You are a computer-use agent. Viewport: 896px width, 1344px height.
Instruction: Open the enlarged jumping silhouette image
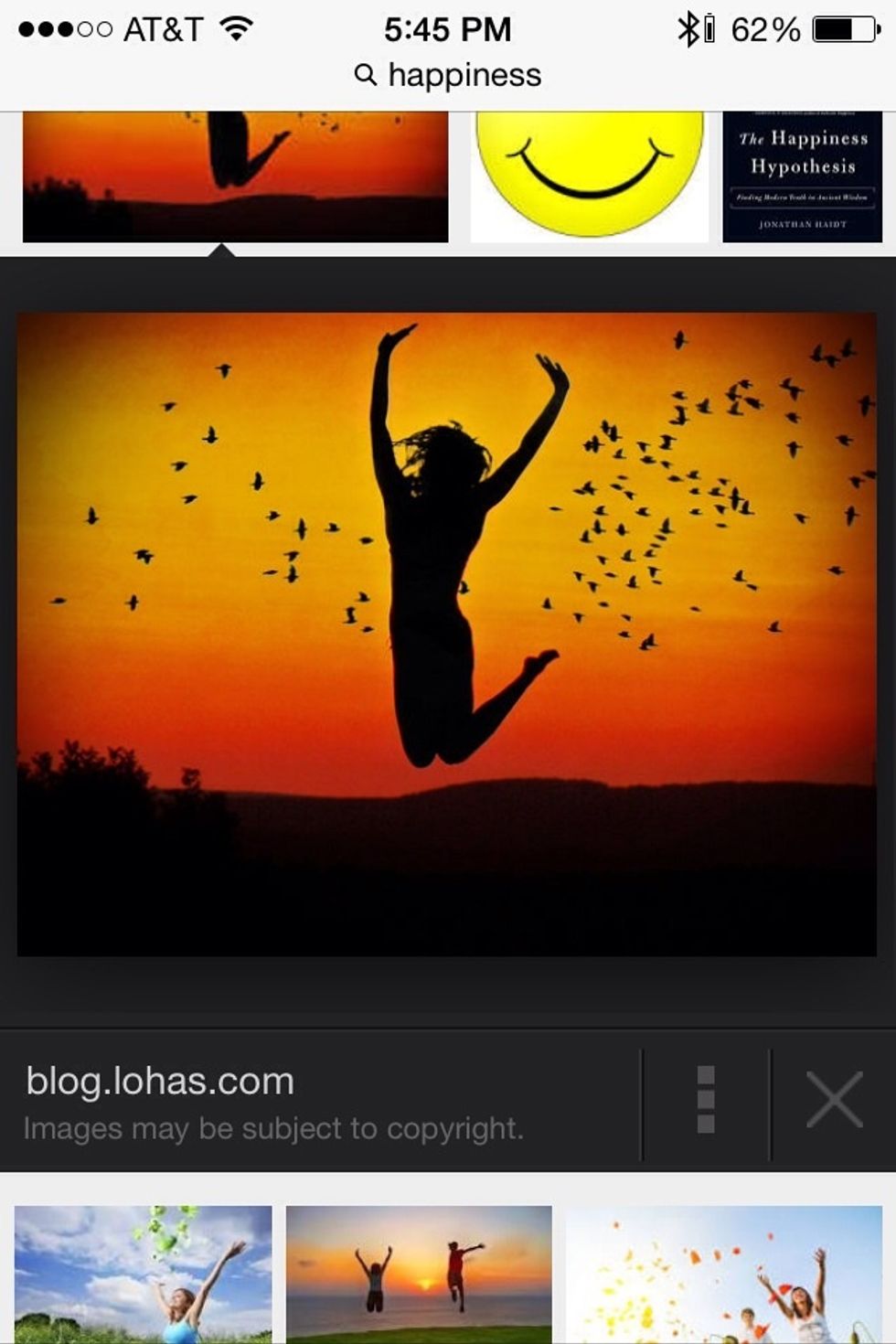pos(446,634)
